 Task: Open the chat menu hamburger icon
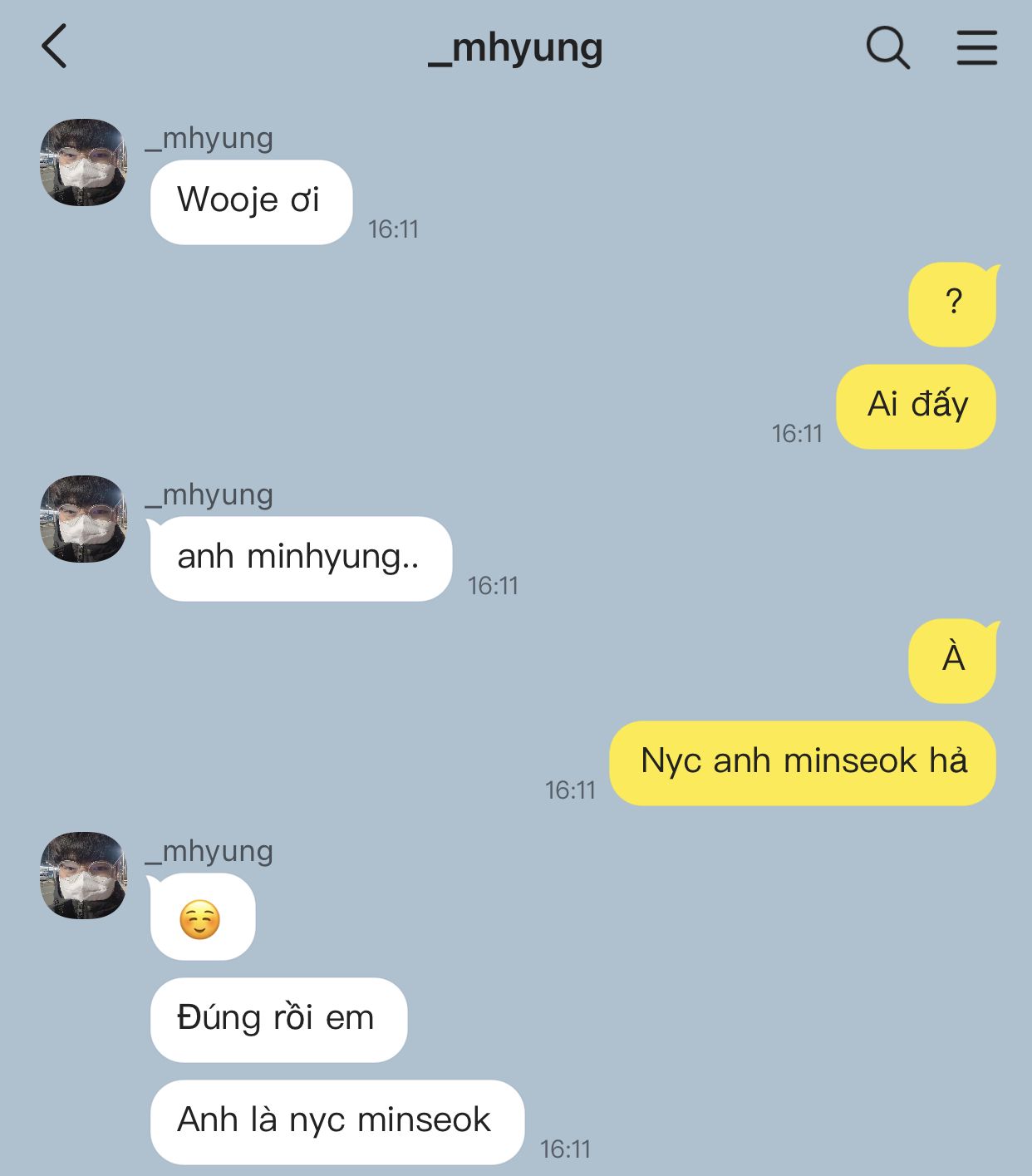(x=976, y=47)
